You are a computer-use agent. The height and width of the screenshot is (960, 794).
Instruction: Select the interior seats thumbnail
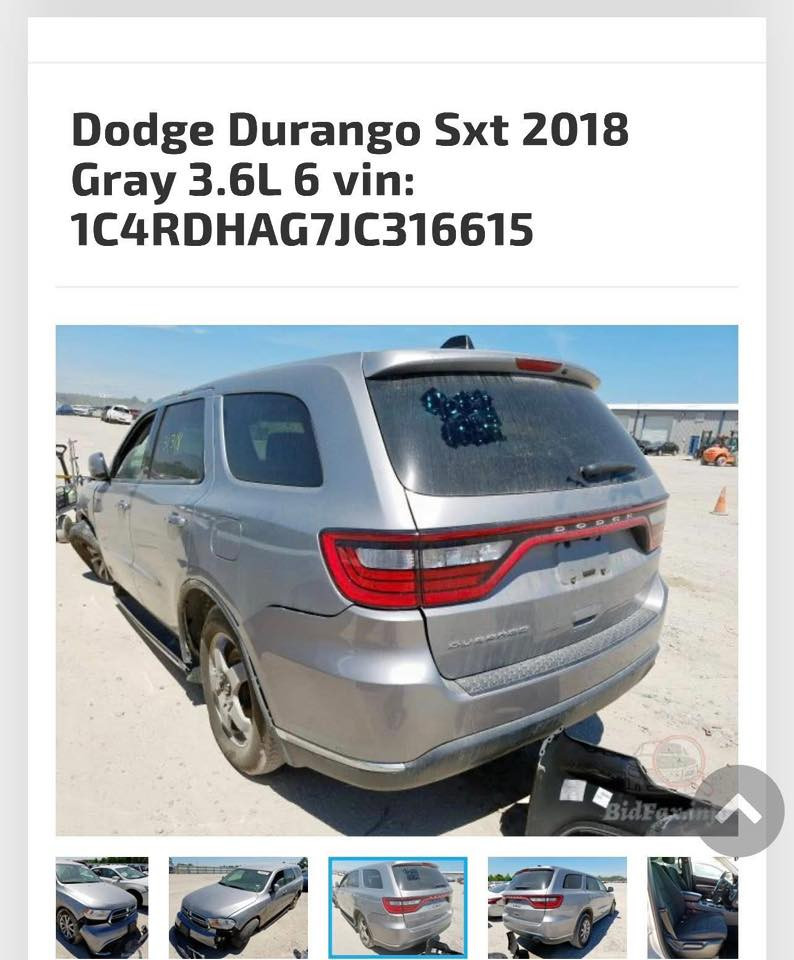pyautogui.click(x=692, y=907)
